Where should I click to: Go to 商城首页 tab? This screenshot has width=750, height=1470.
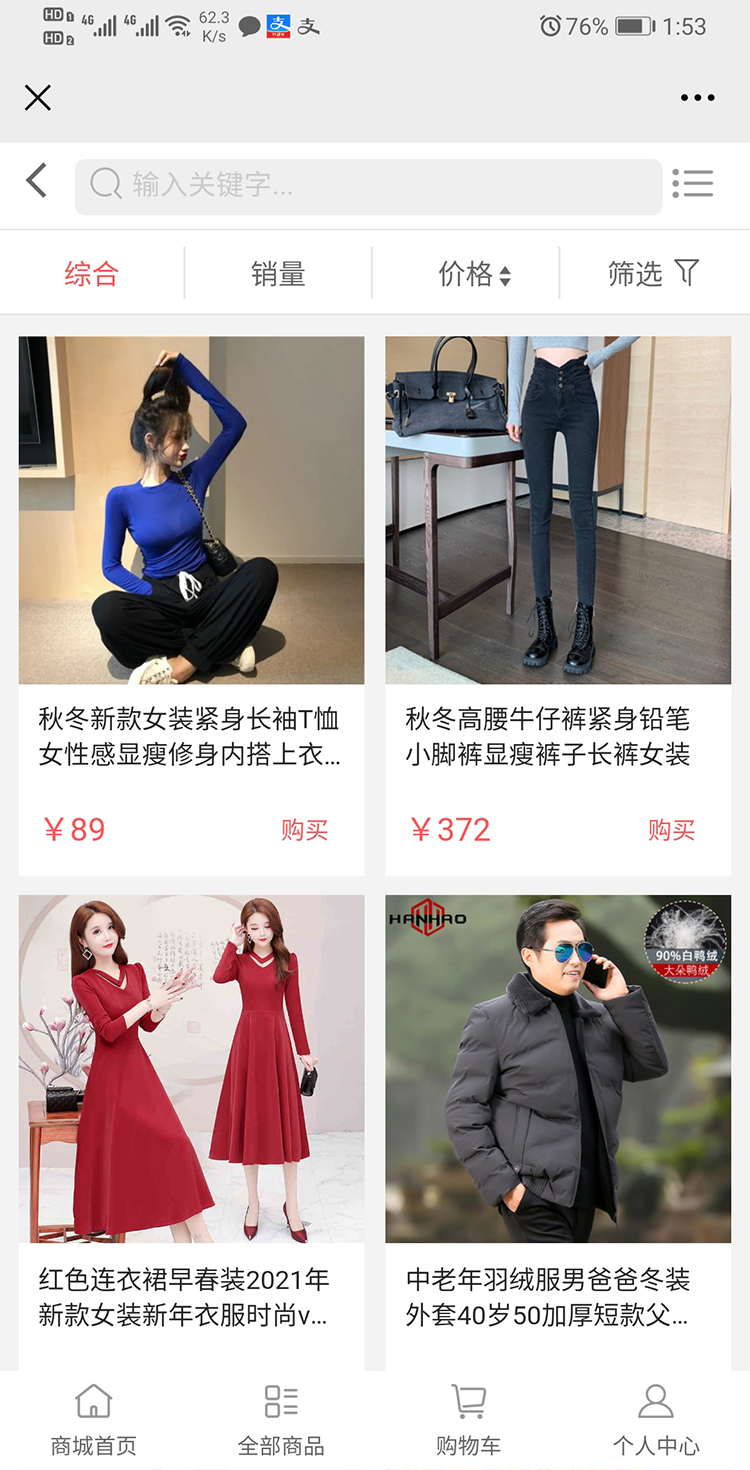[x=94, y=1419]
